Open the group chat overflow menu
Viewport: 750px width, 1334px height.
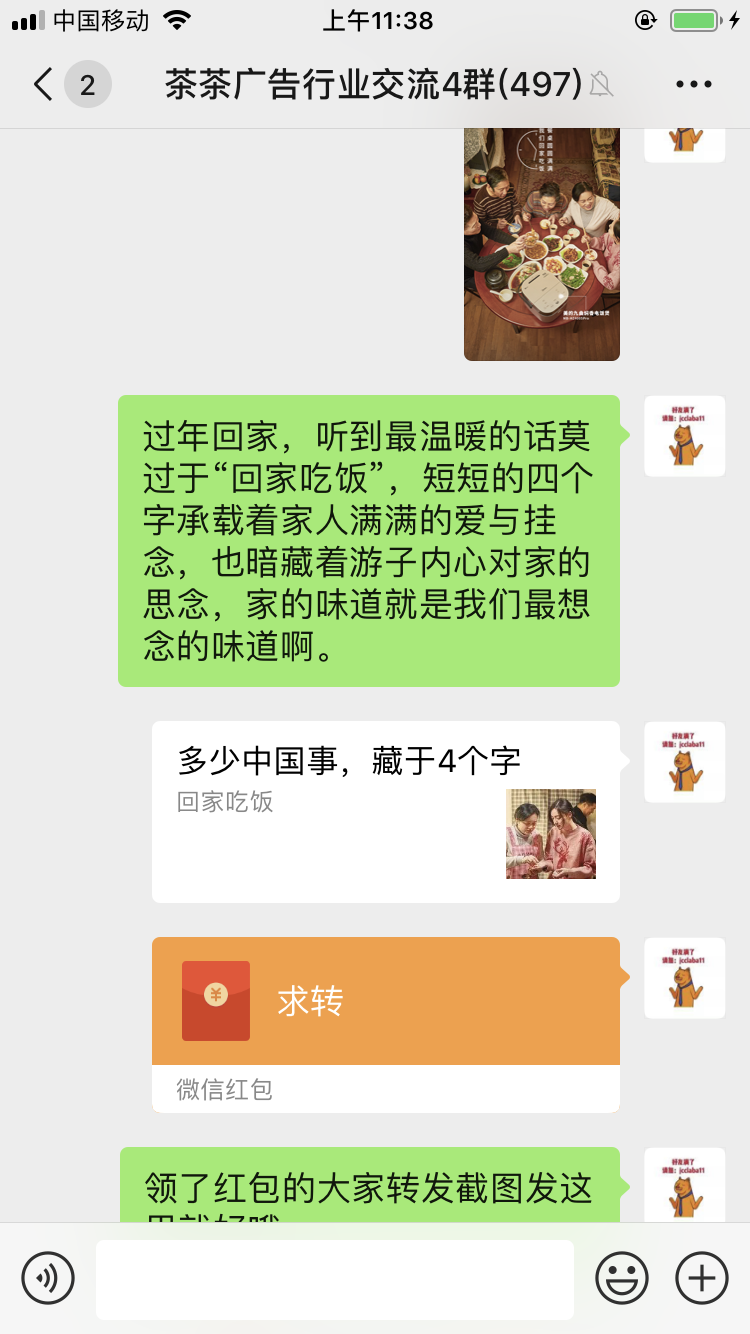click(694, 85)
